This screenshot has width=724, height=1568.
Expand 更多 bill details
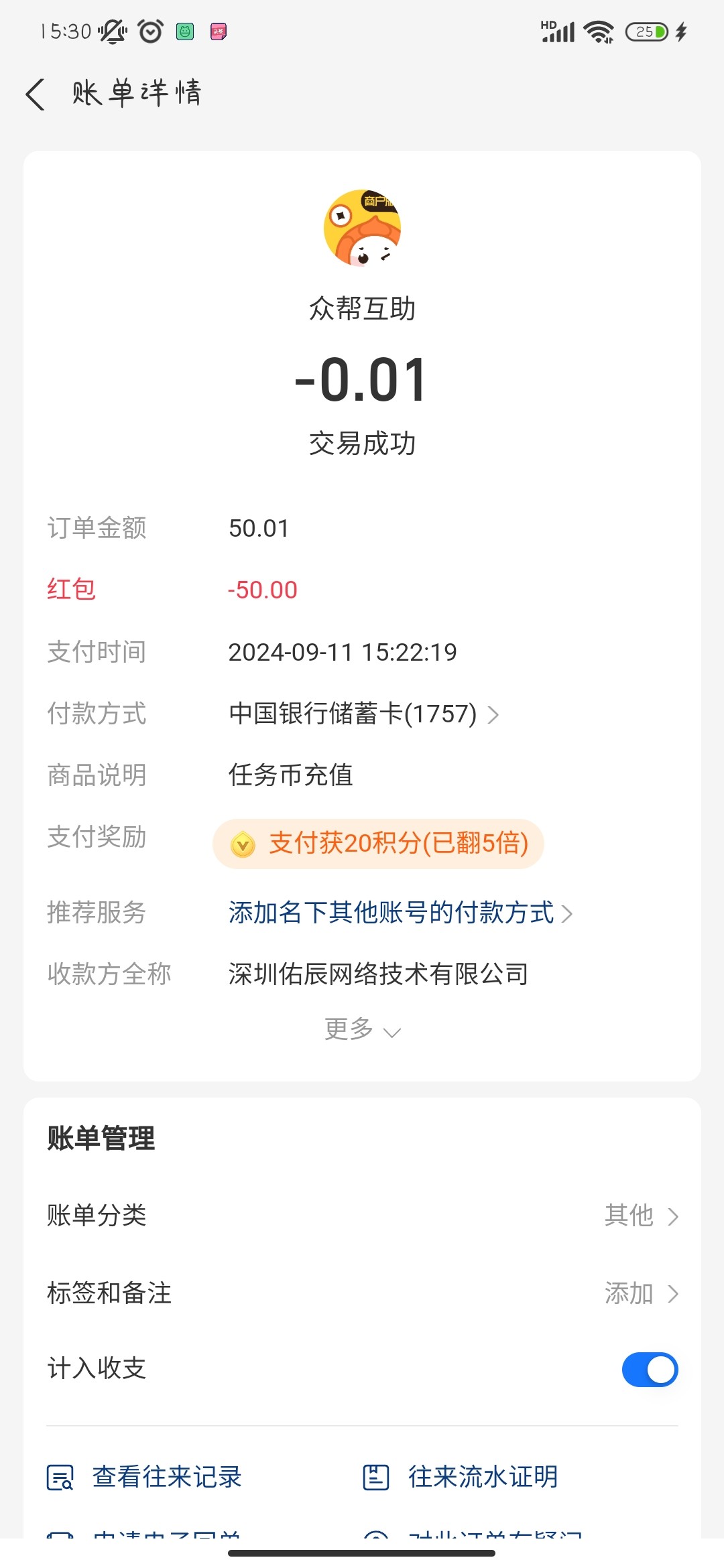(362, 1029)
